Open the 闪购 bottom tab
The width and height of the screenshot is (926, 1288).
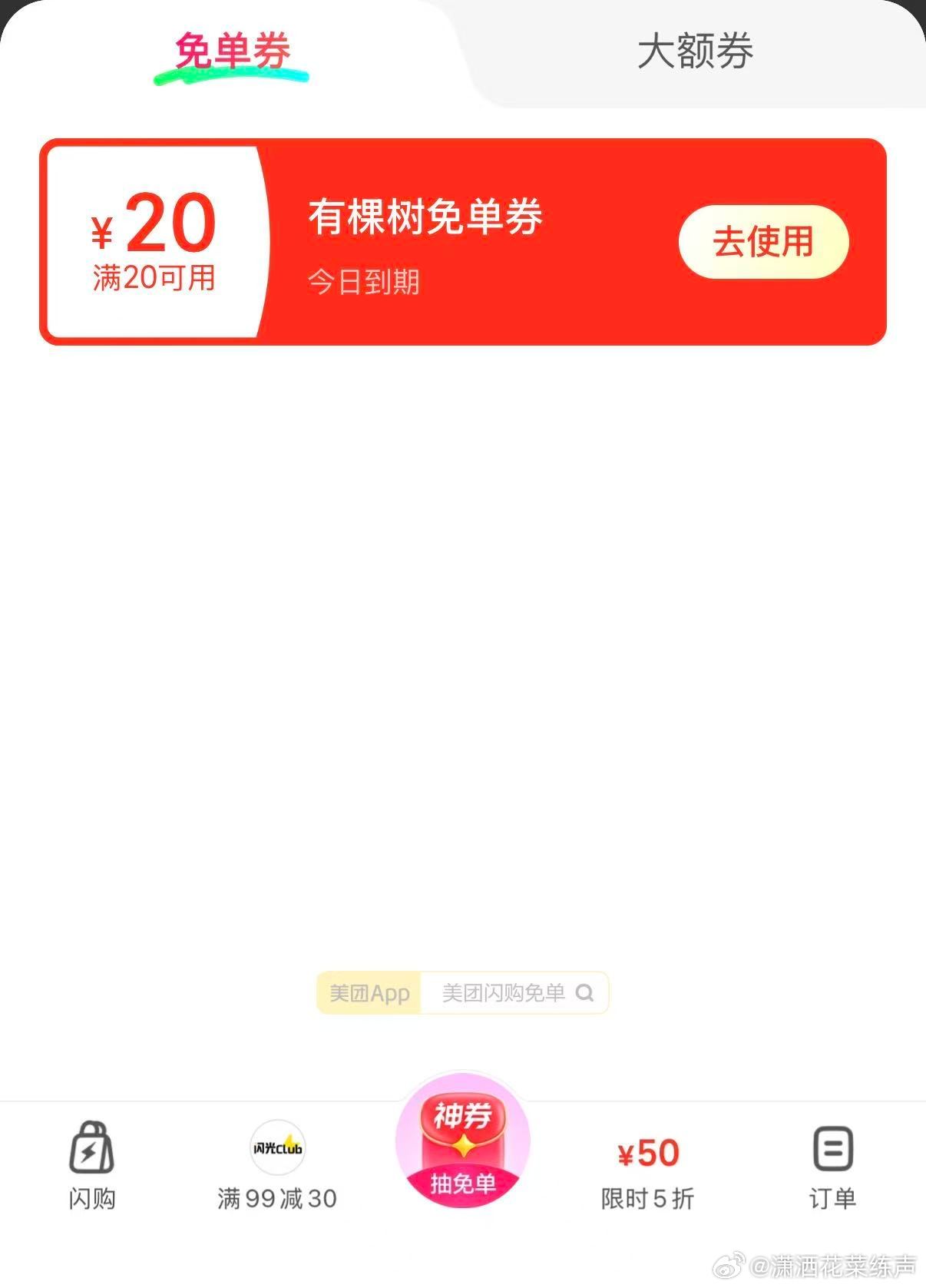click(x=91, y=1165)
